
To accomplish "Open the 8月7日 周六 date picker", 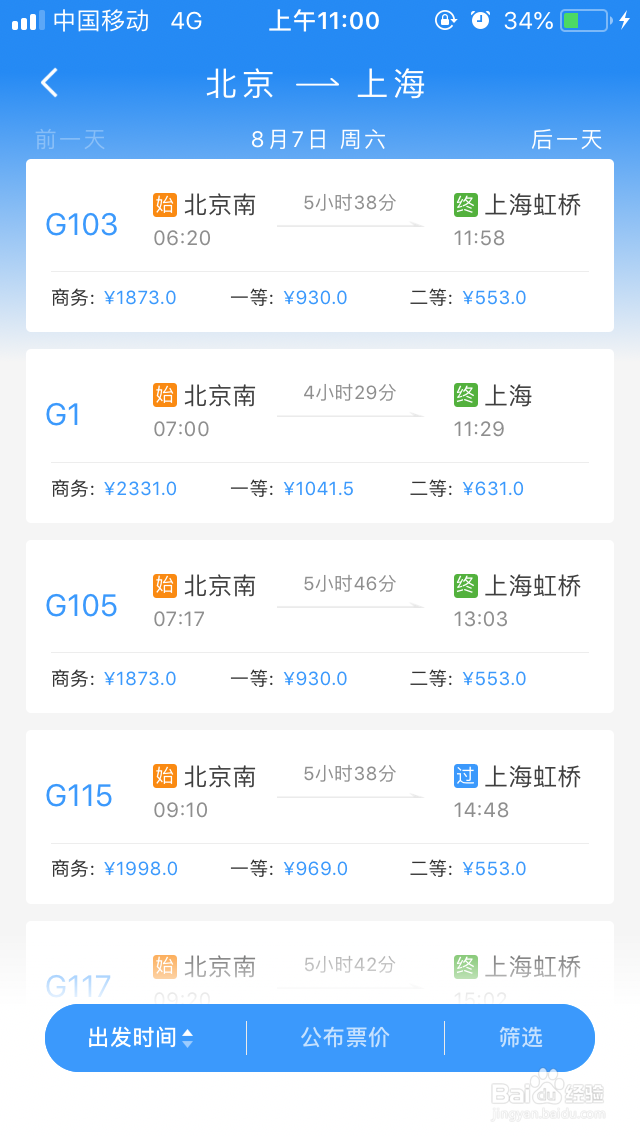I will point(318,139).
